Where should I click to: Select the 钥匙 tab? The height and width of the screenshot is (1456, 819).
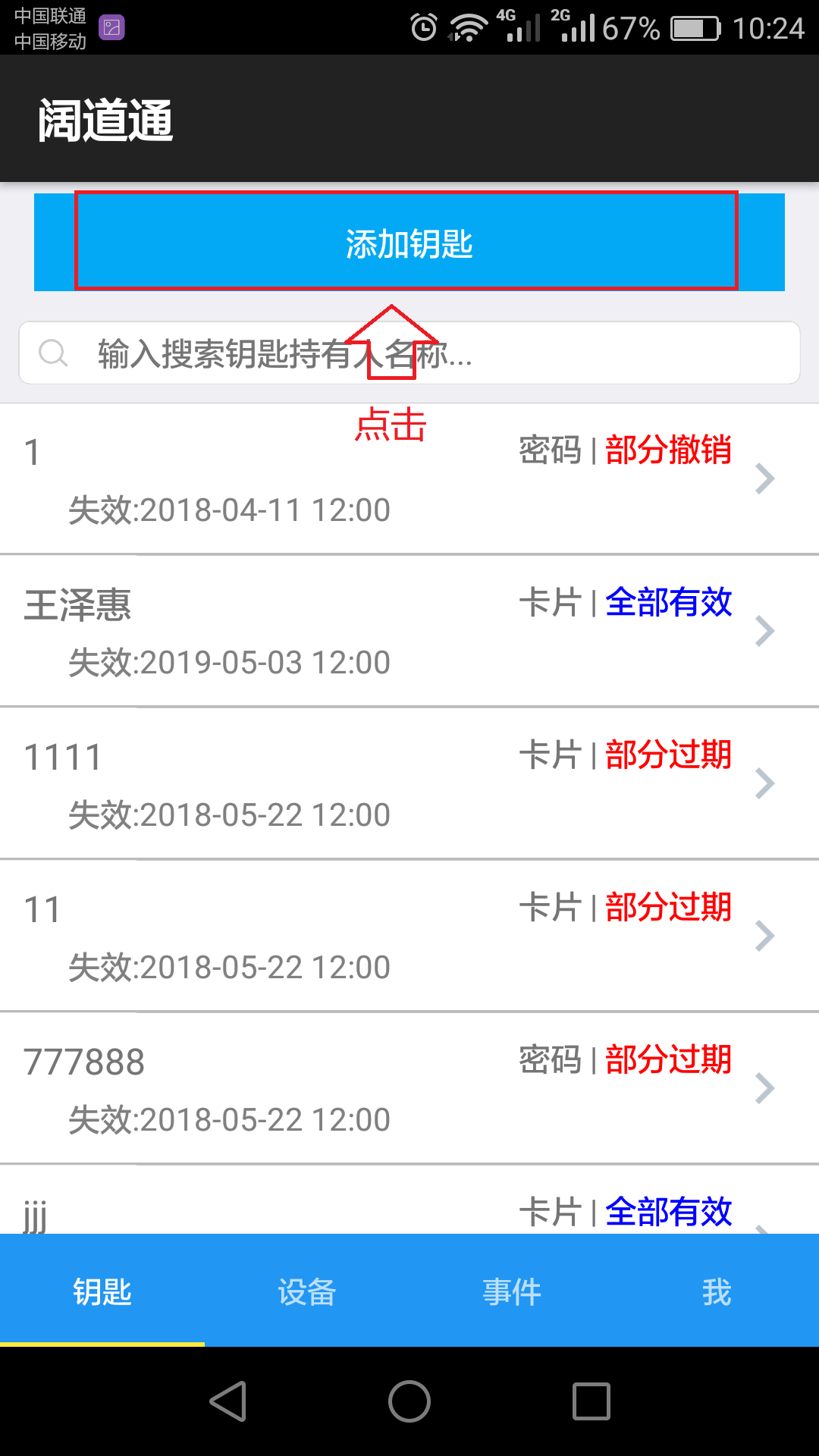(102, 1291)
